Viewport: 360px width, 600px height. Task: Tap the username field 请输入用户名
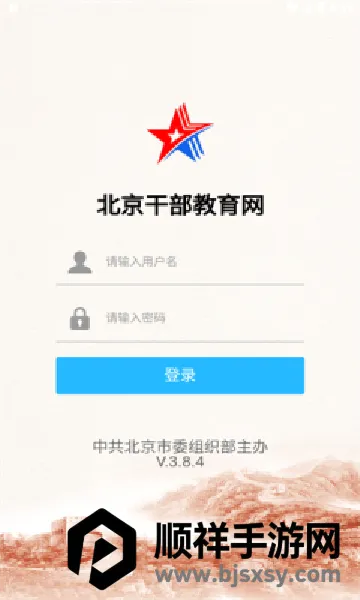180,262
